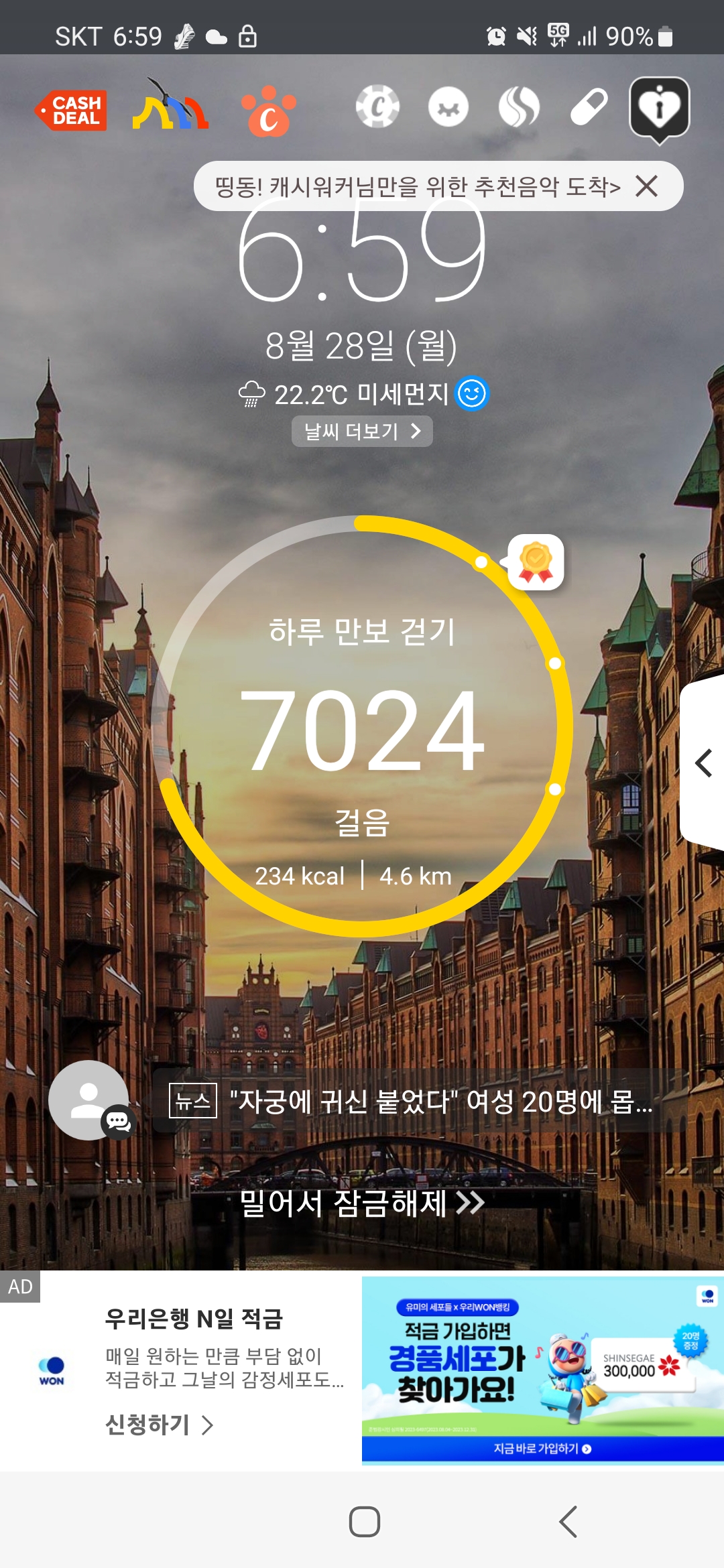This screenshot has height=1568, width=724.
Task: Tap the step reward medal badge
Action: (x=536, y=562)
